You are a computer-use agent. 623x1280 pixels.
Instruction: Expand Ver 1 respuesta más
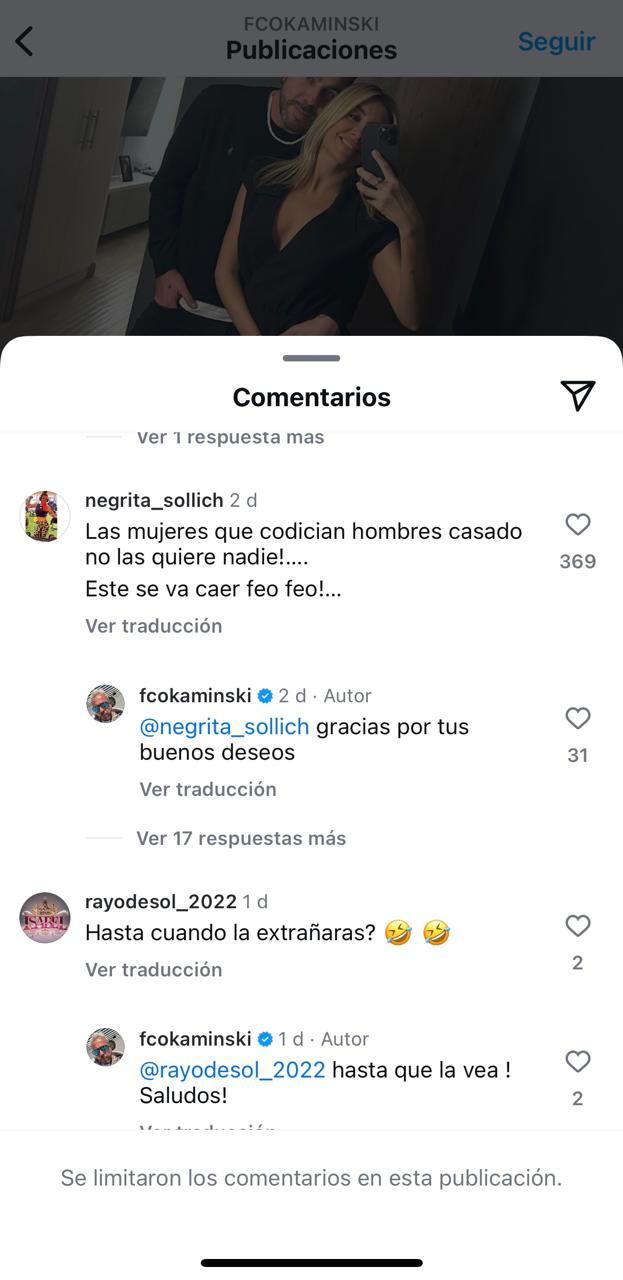click(x=230, y=438)
